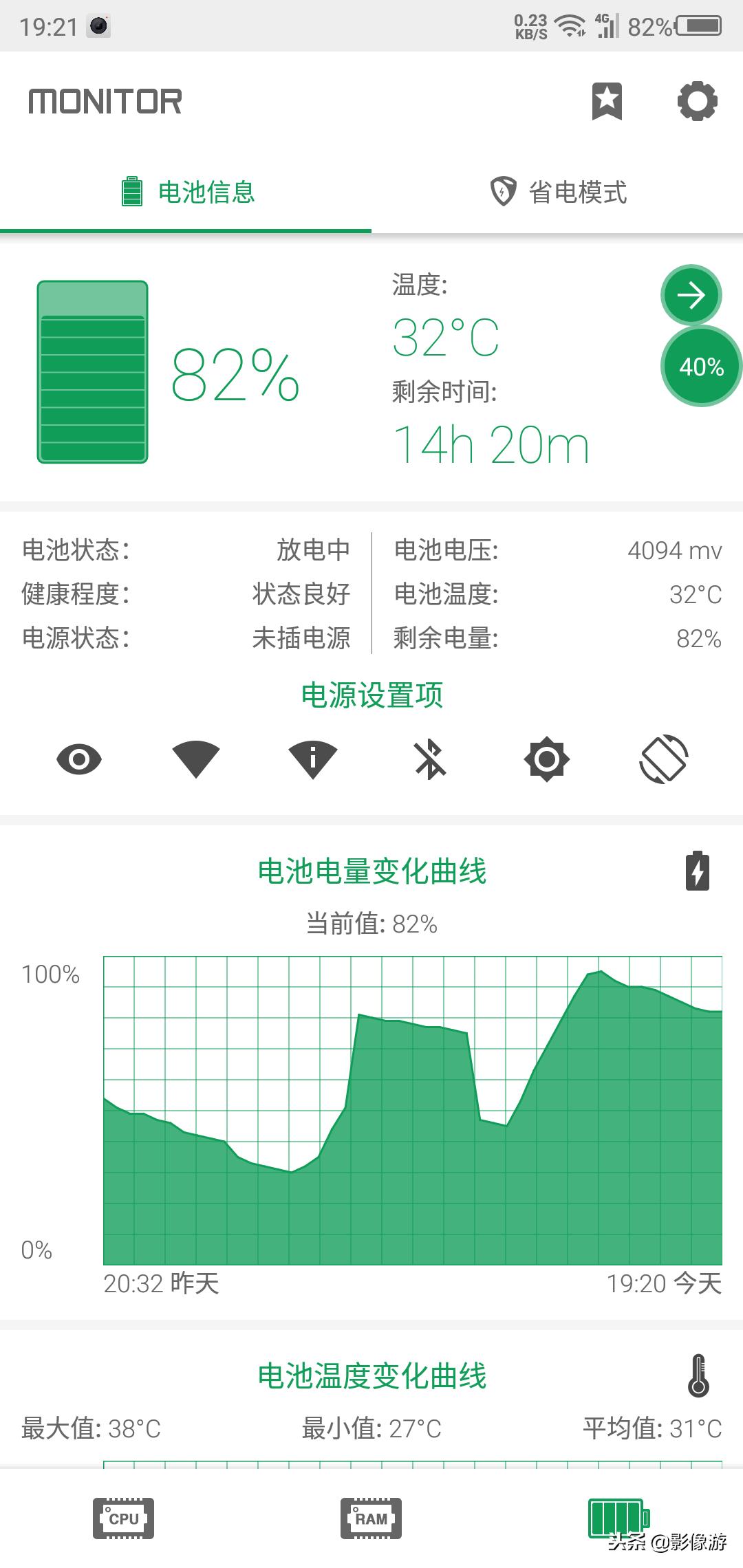Click the mobile data Wi-Fi info icon
Viewport: 743px width, 1568px height.
tap(313, 759)
